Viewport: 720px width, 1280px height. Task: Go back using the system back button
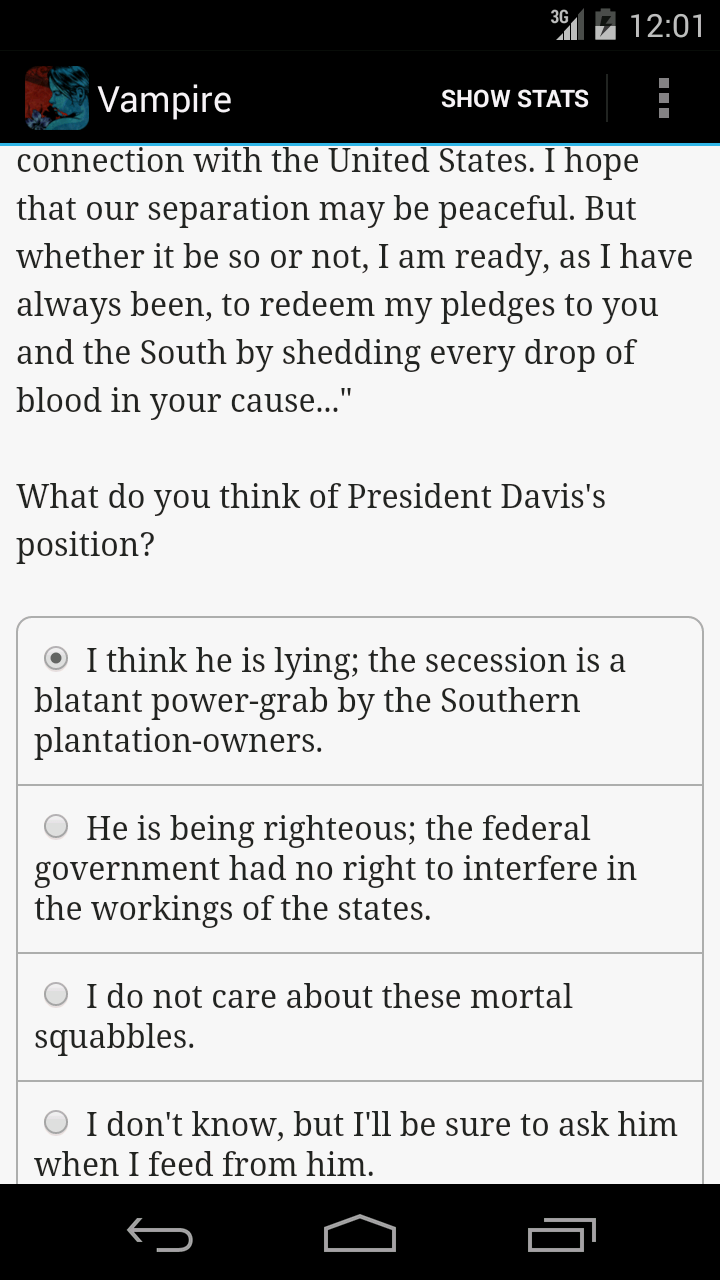click(x=160, y=1235)
